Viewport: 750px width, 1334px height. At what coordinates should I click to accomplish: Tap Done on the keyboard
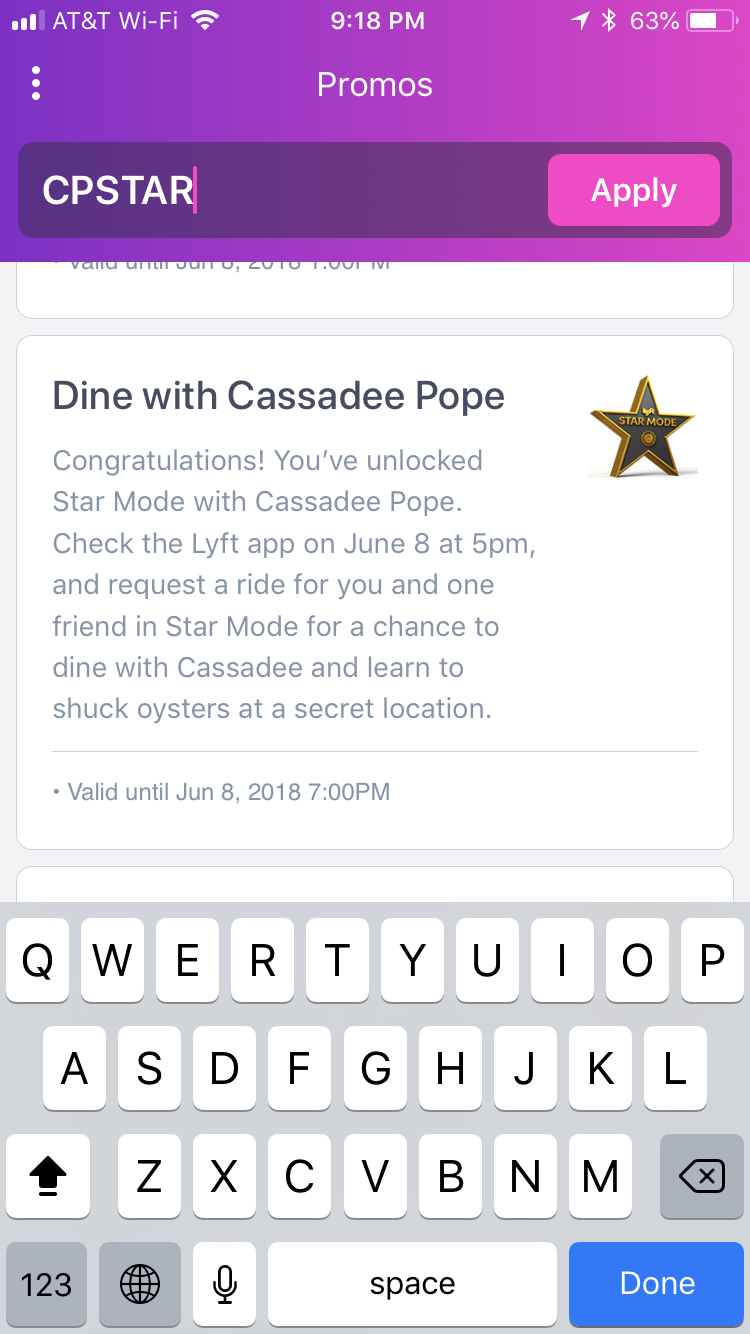click(x=657, y=1284)
